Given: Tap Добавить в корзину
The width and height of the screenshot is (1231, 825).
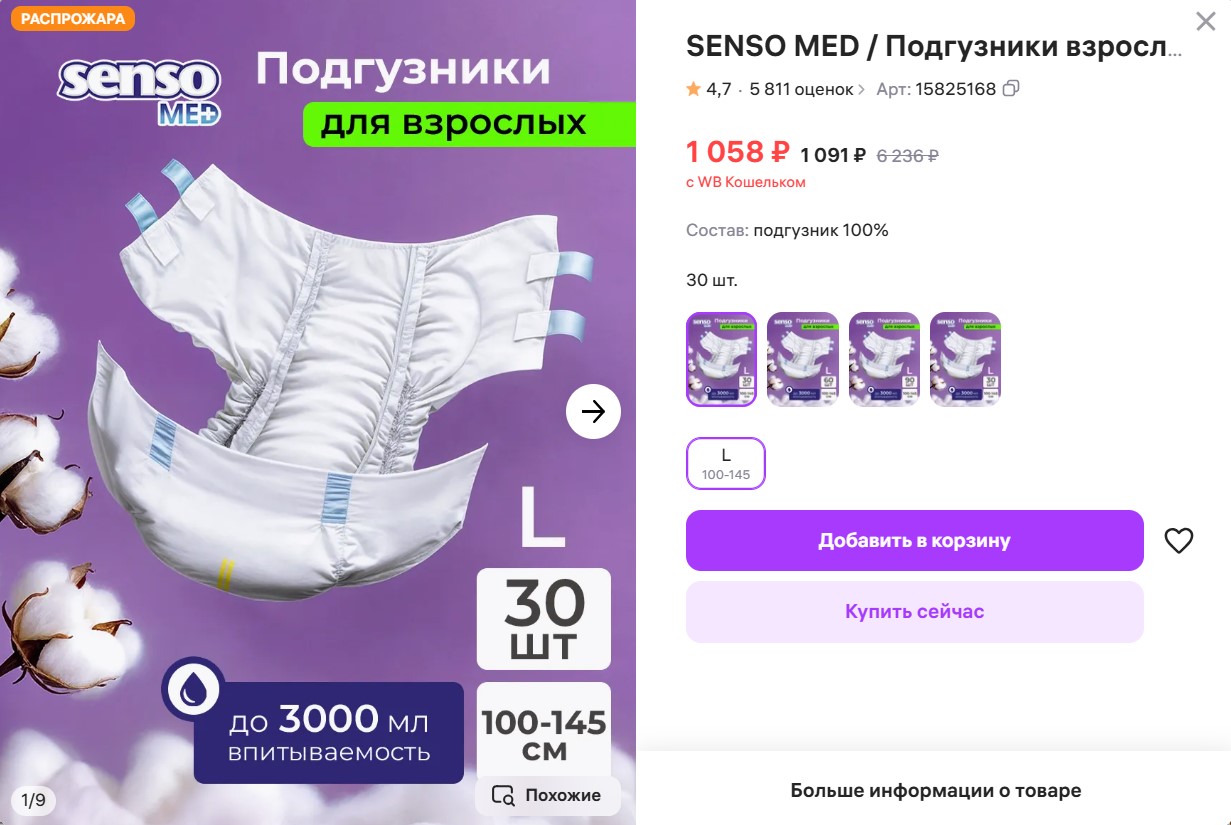Looking at the screenshot, I should coord(914,540).
